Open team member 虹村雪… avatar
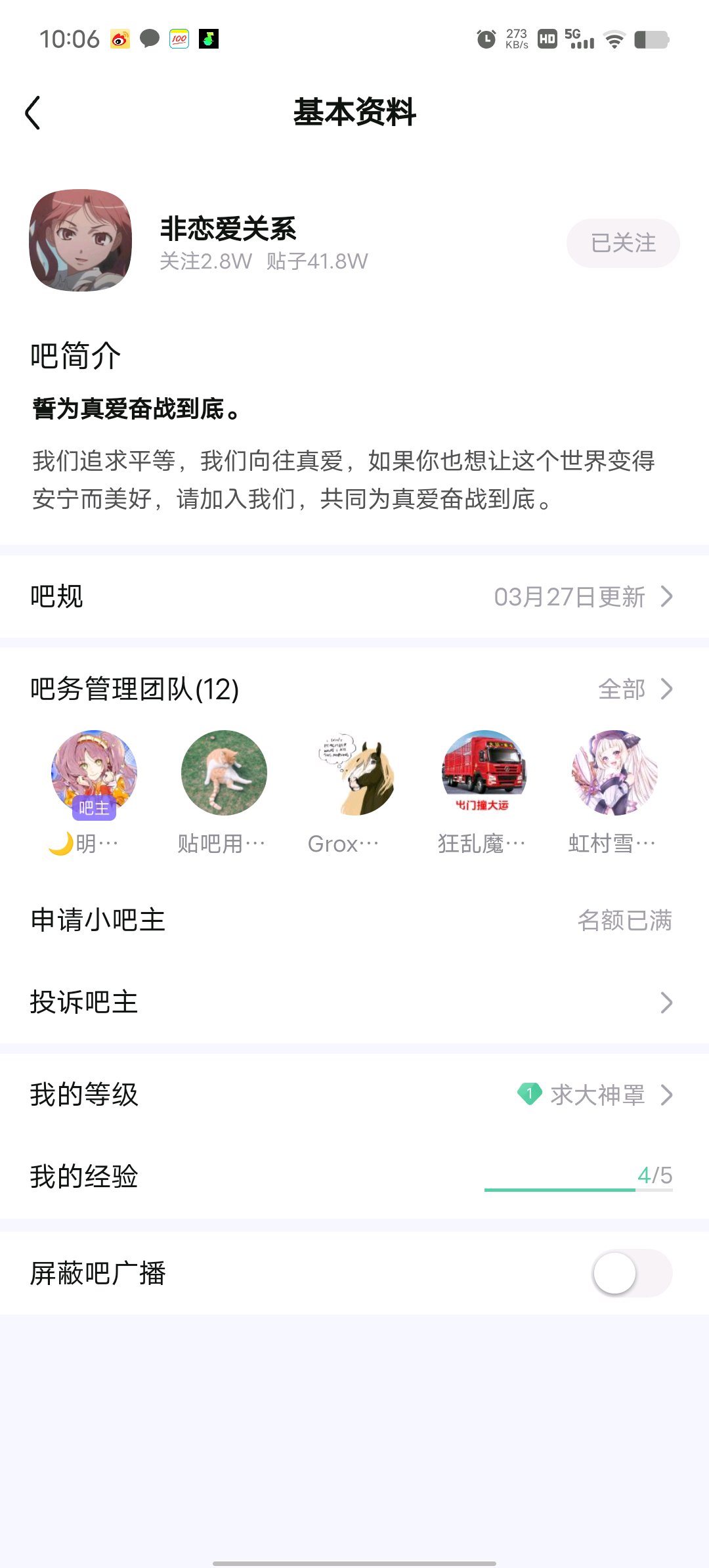The height and width of the screenshot is (1568, 709). [x=614, y=773]
